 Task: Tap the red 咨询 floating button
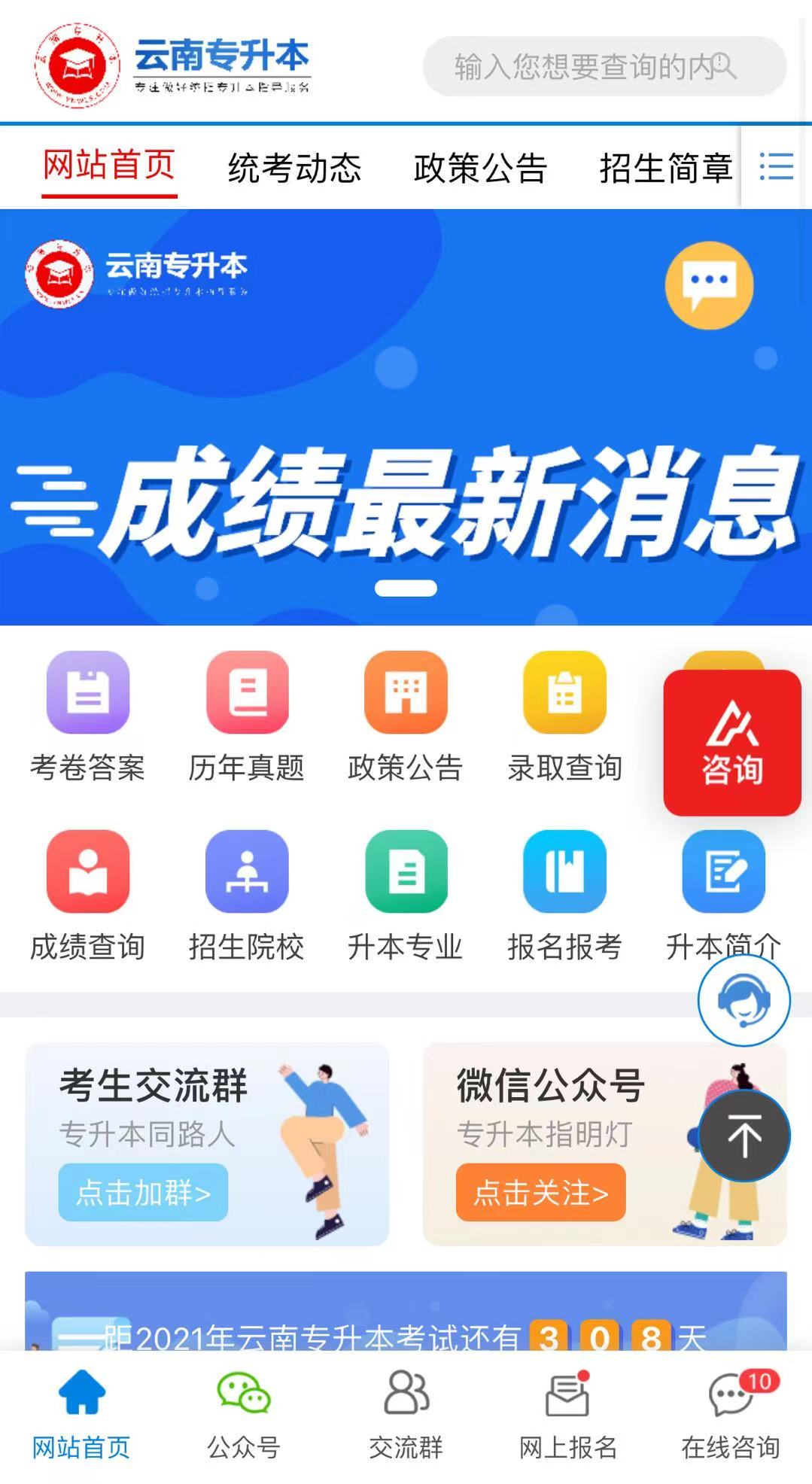(731, 742)
